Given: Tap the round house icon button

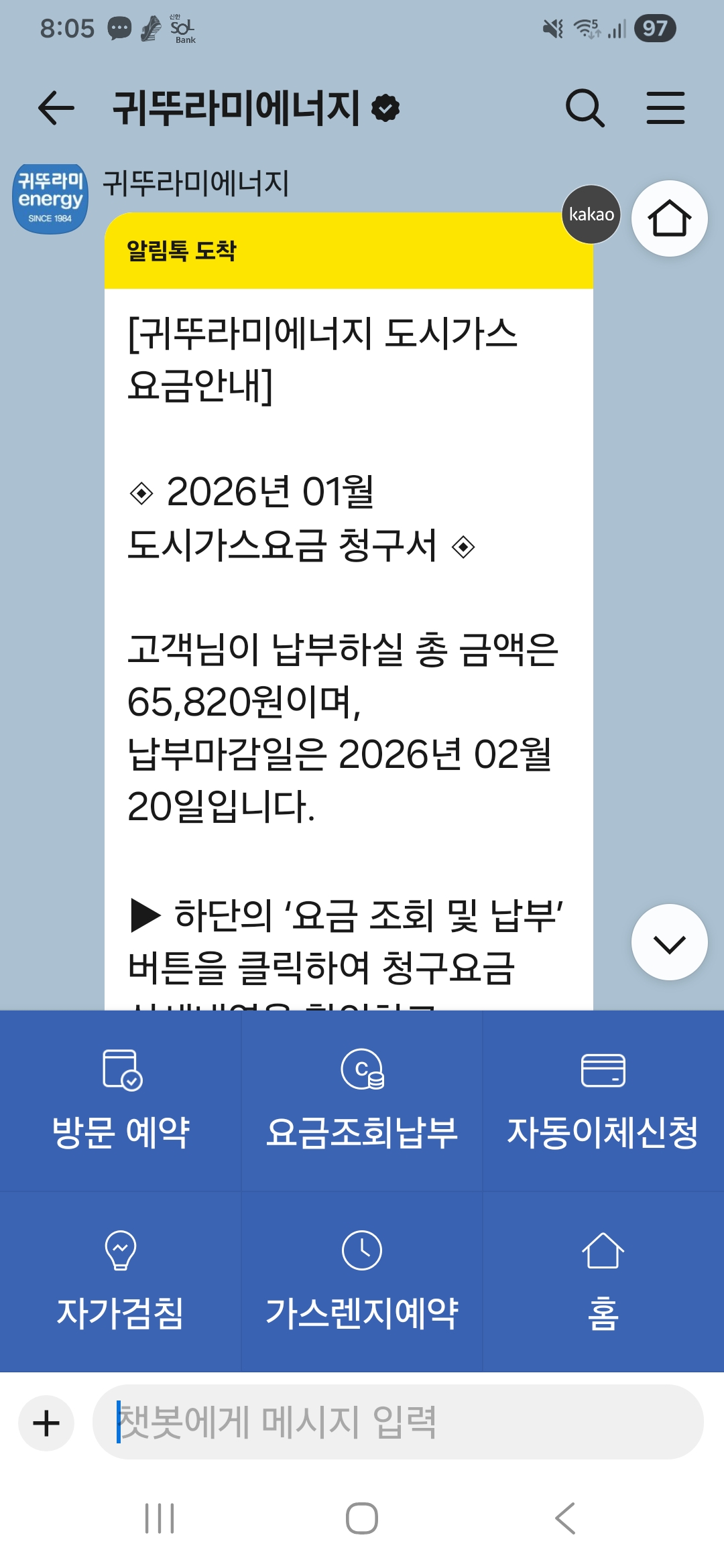Looking at the screenshot, I should pos(669,218).
